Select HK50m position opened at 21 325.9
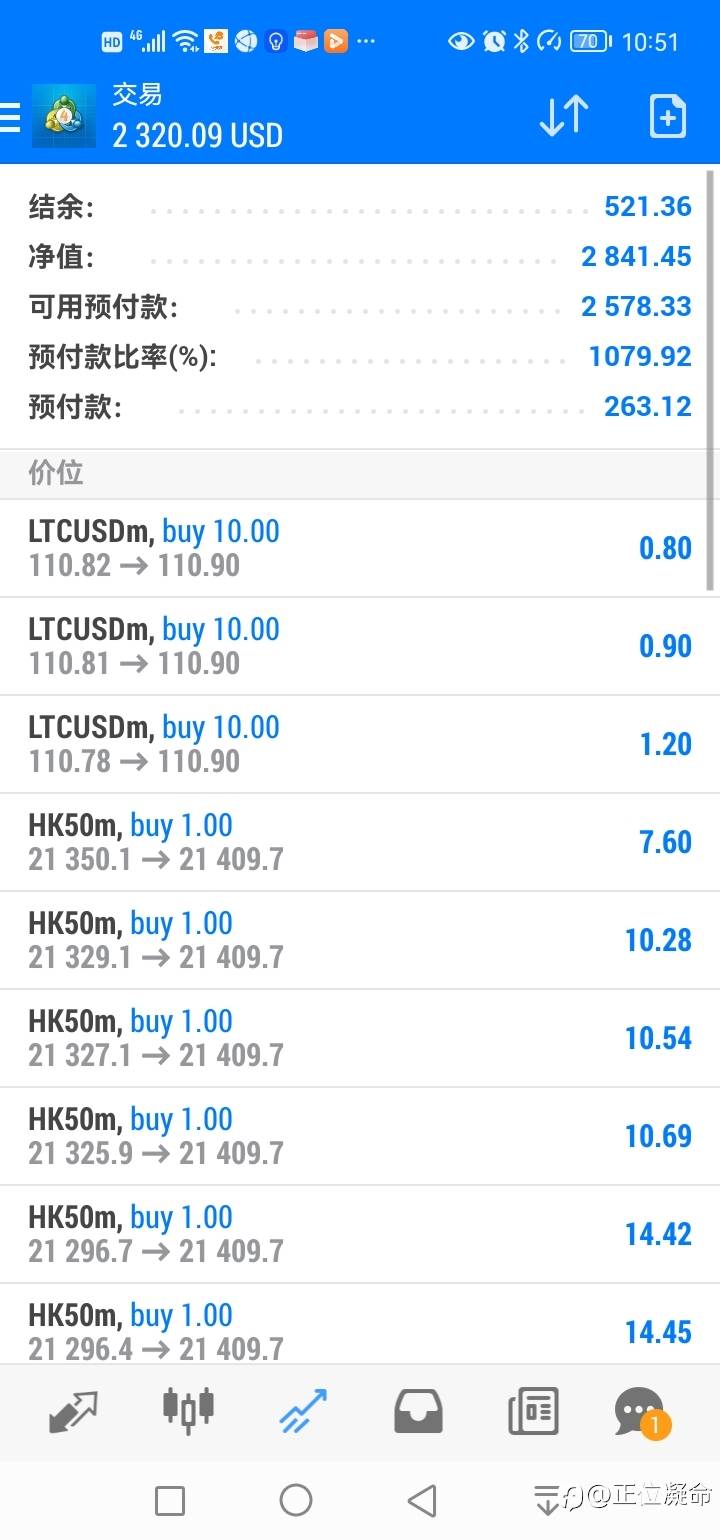Image resolution: width=720 pixels, height=1540 pixels. pos(360,1136)
